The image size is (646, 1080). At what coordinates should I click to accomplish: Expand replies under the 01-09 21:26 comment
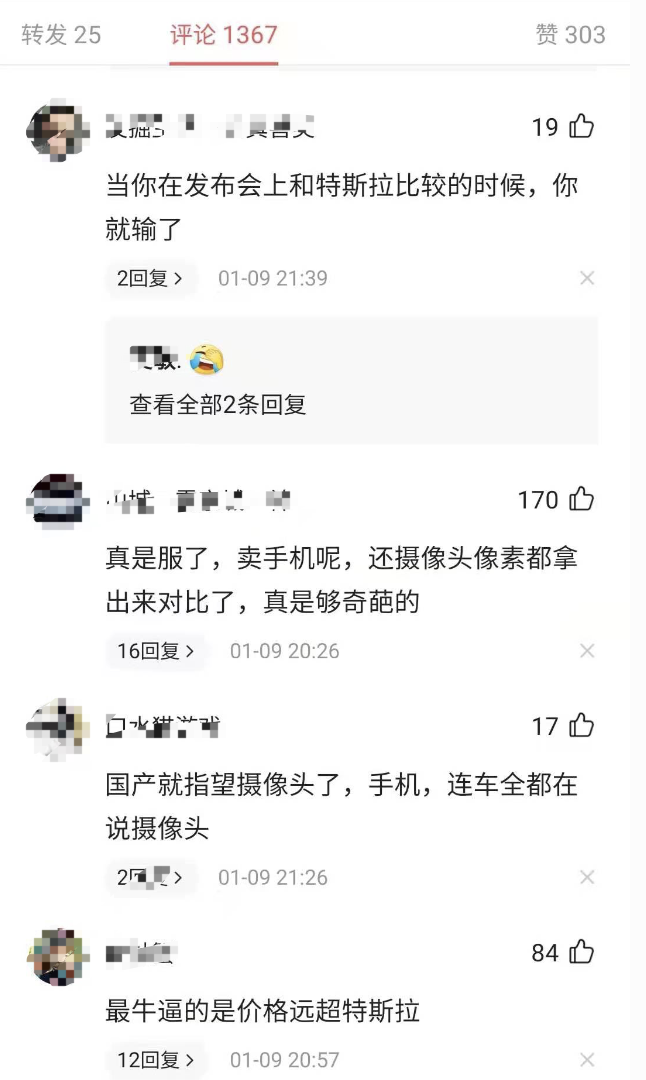pyautogui.click(x=151, y=878)
